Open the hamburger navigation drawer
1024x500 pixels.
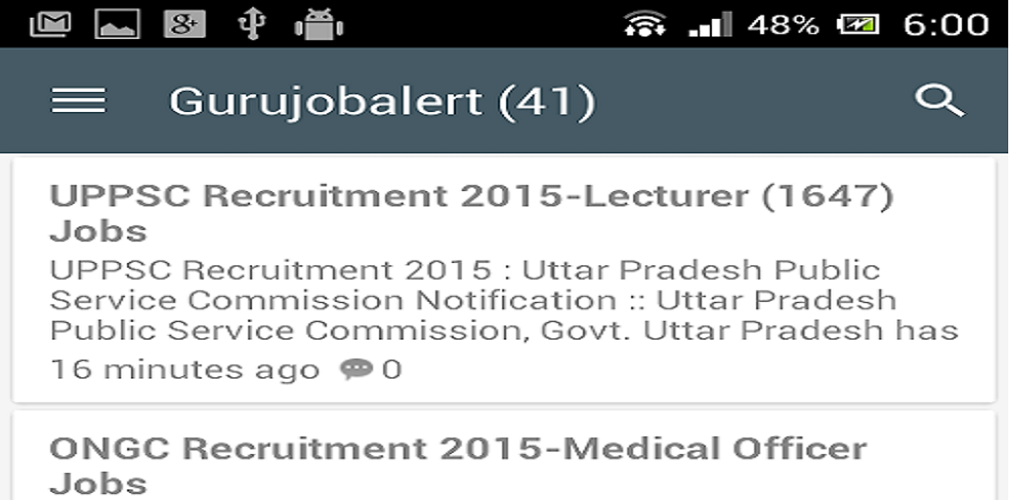pyautogui.click(x=78, y=101)
